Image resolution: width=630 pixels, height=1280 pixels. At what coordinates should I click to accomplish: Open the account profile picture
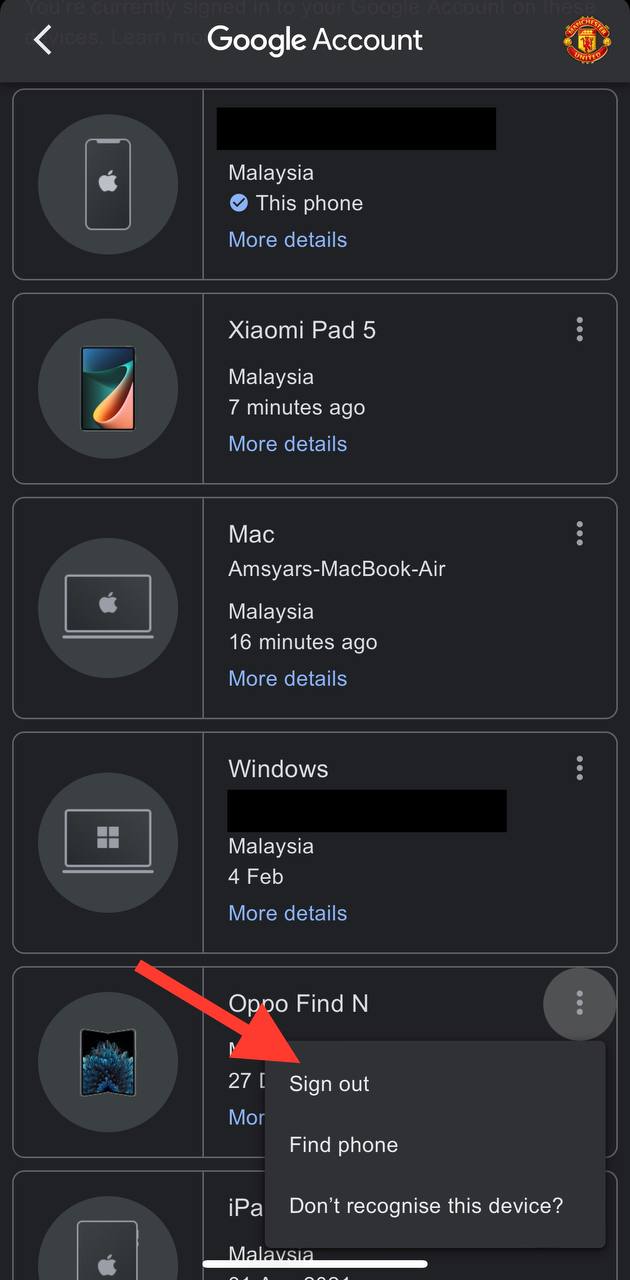point(587,40)
